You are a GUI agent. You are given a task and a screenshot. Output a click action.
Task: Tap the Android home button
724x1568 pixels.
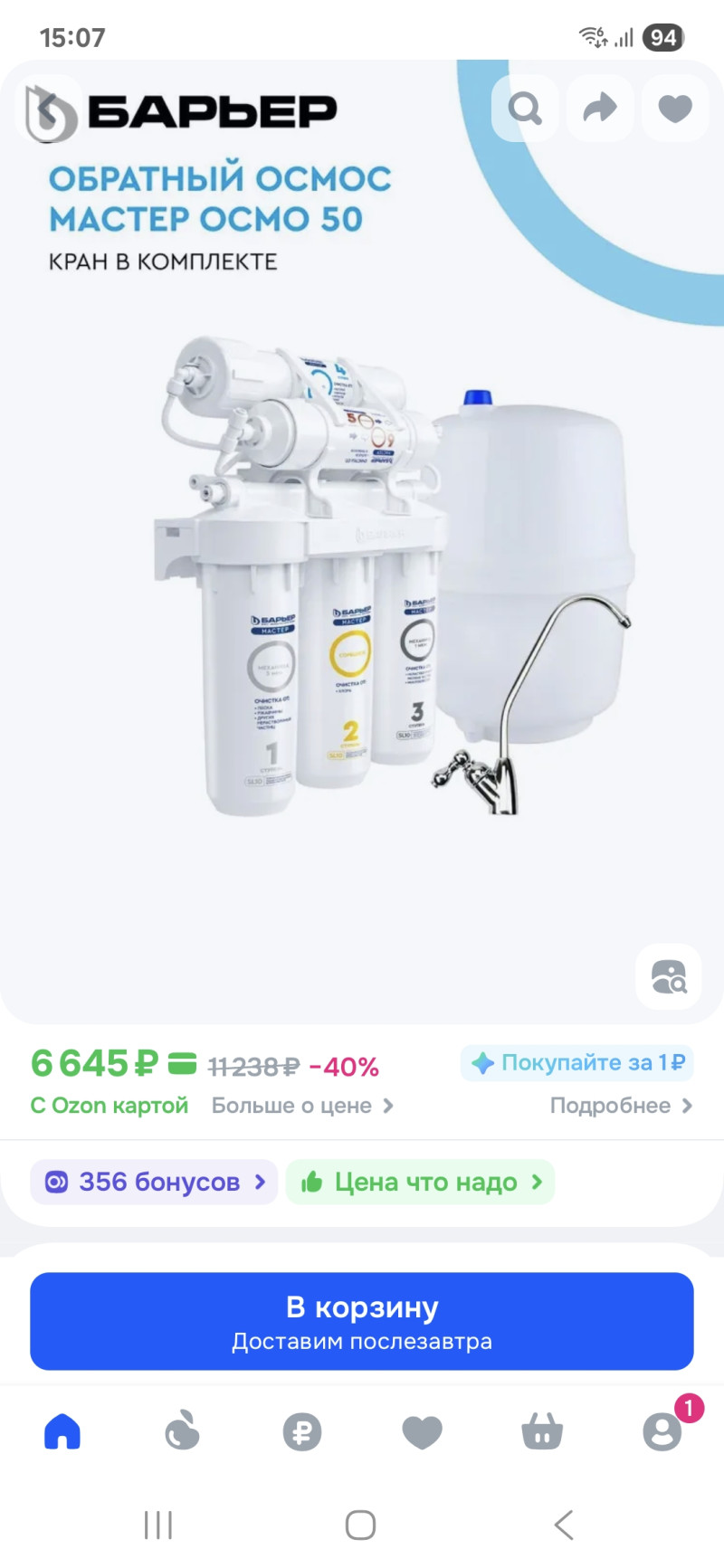point(360,1525)
